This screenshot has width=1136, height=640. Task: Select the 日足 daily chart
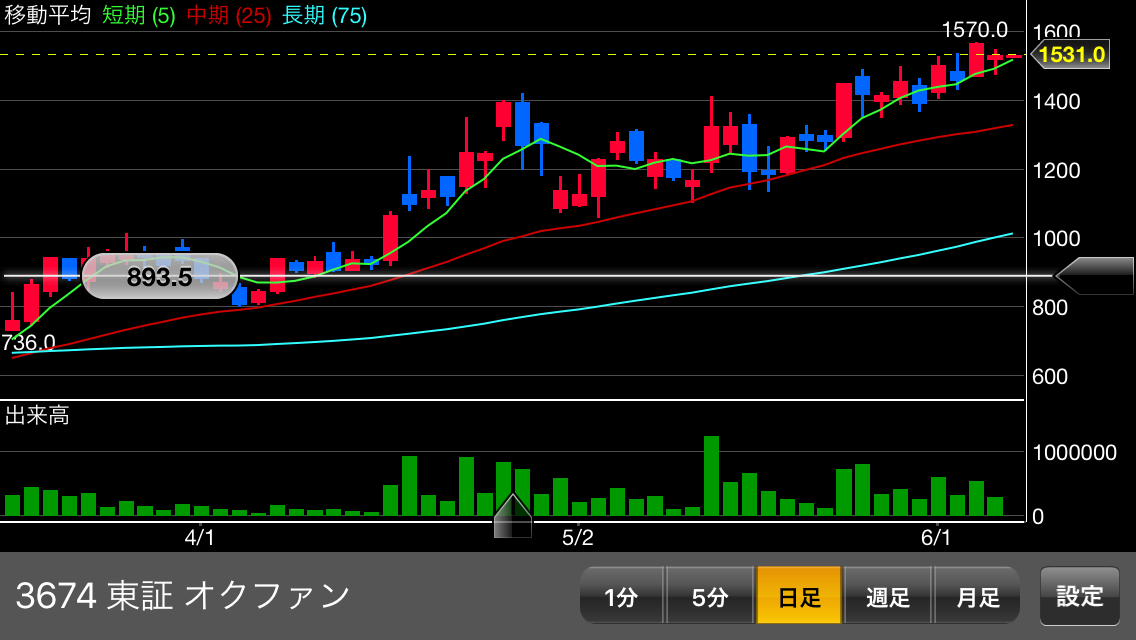[x=799, y=597]
